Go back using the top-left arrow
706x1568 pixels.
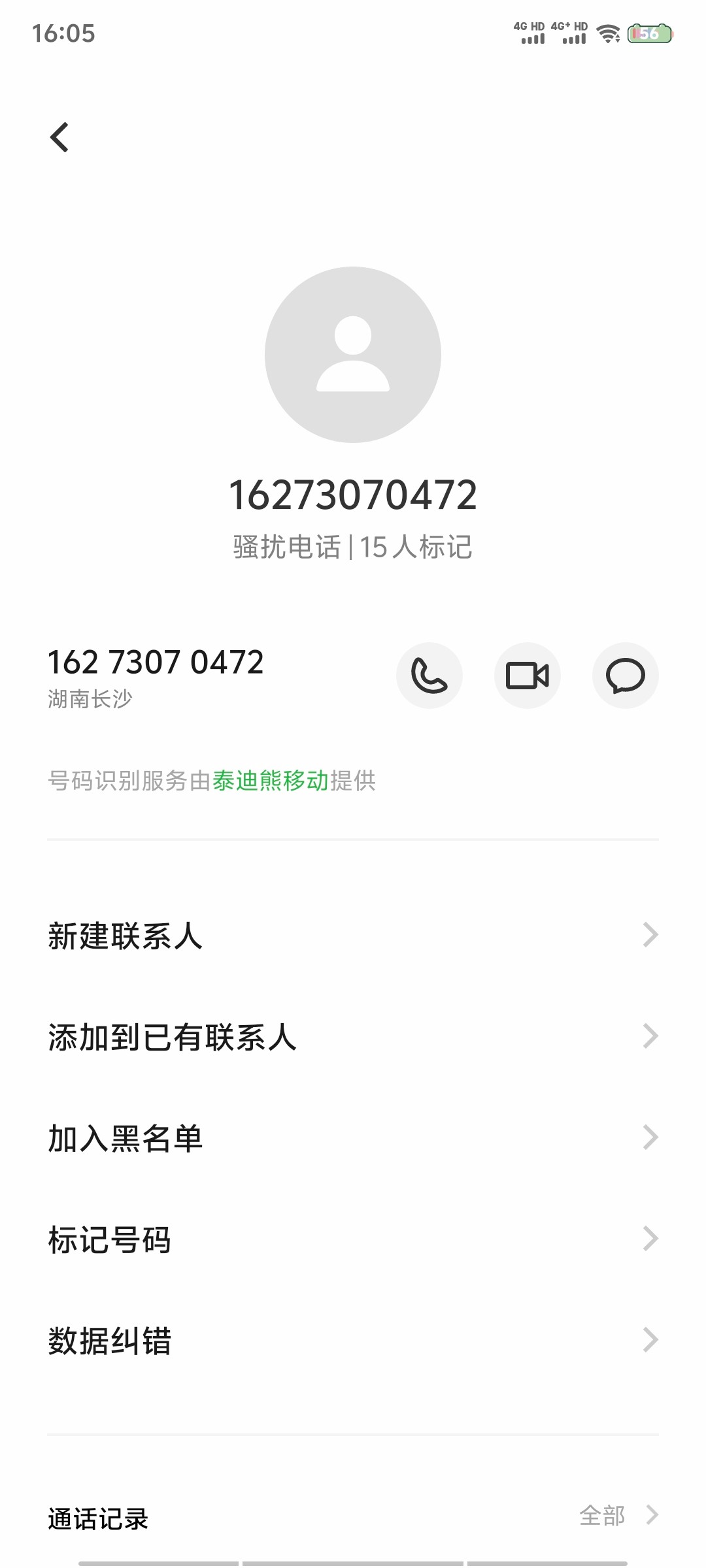[x=59, y=137]
